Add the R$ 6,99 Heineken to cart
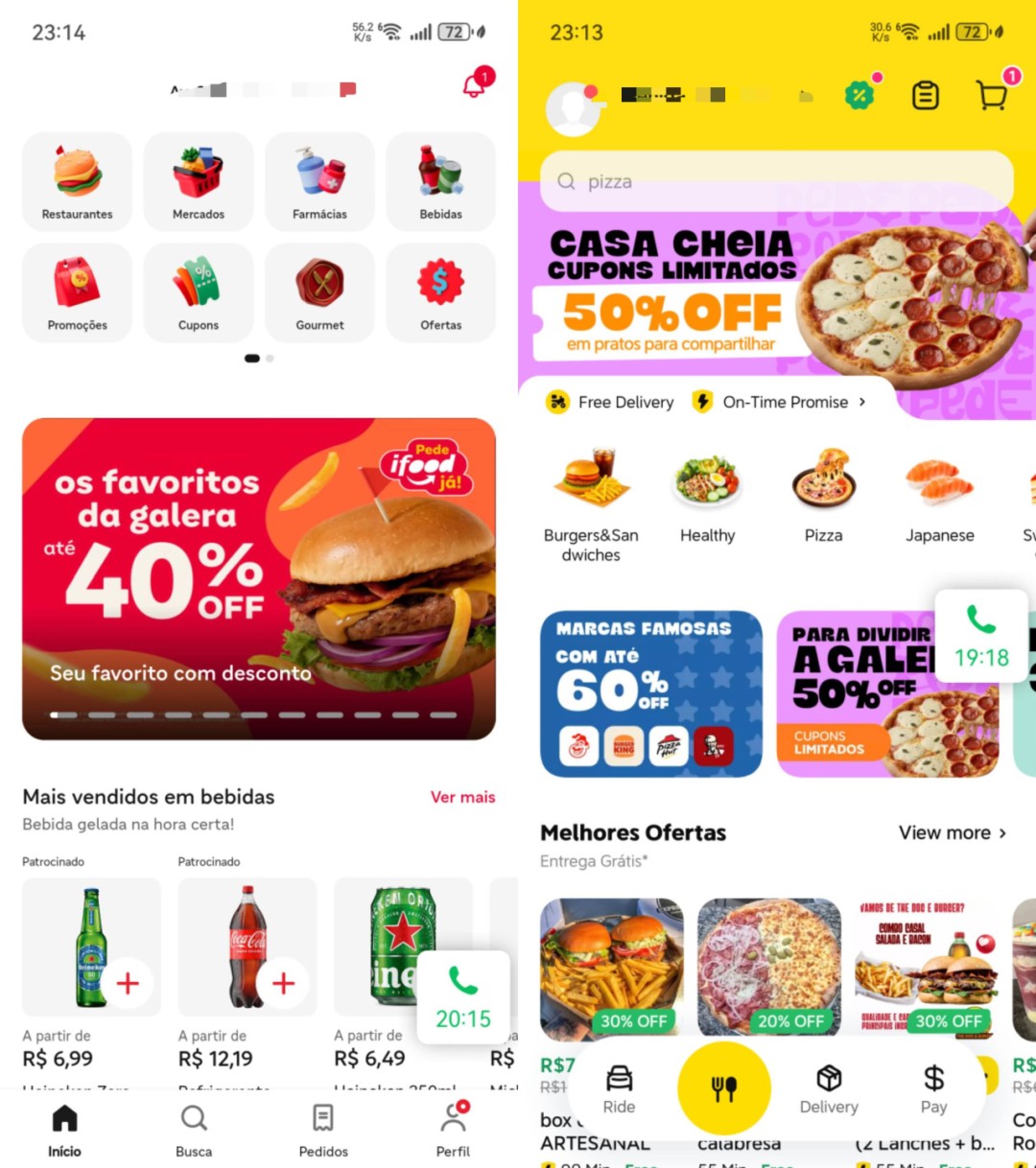1036x1168 pixels. pyautogui.click(x=128, y=983)
